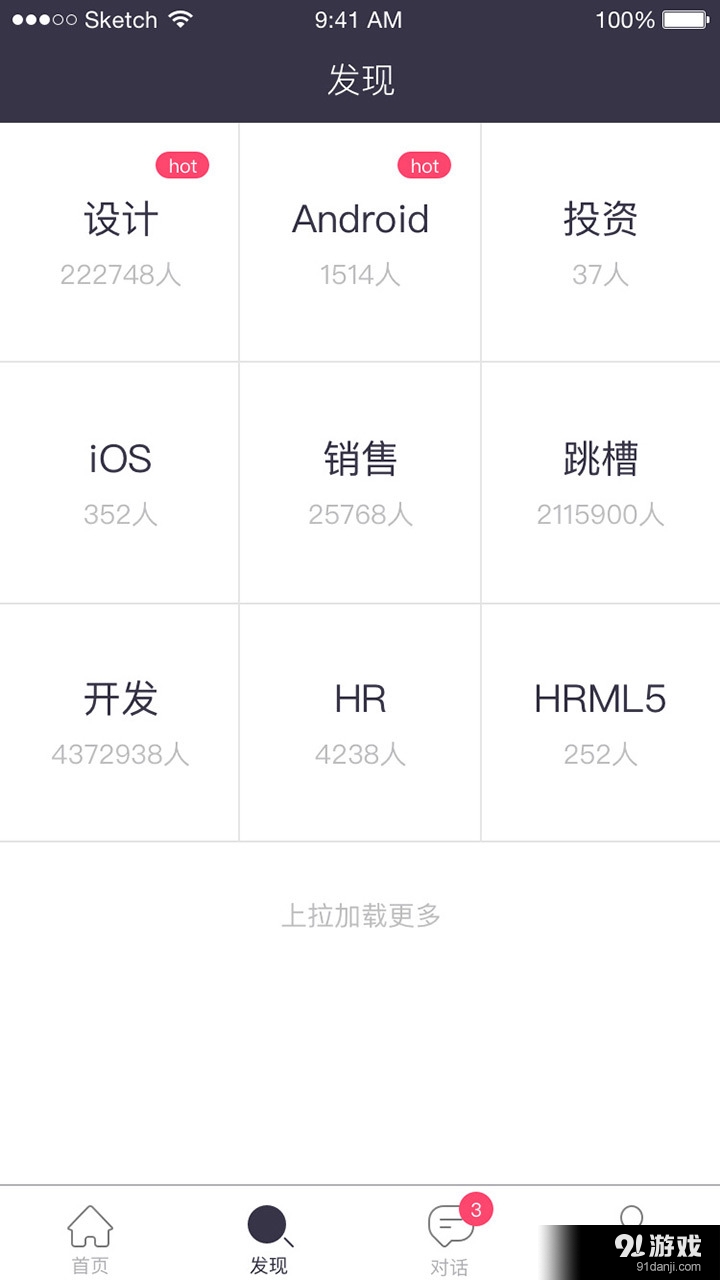Screen dimensions: 720x1280
Task: Open the 设计 topic with 222748 members
Action: [120, 240]
